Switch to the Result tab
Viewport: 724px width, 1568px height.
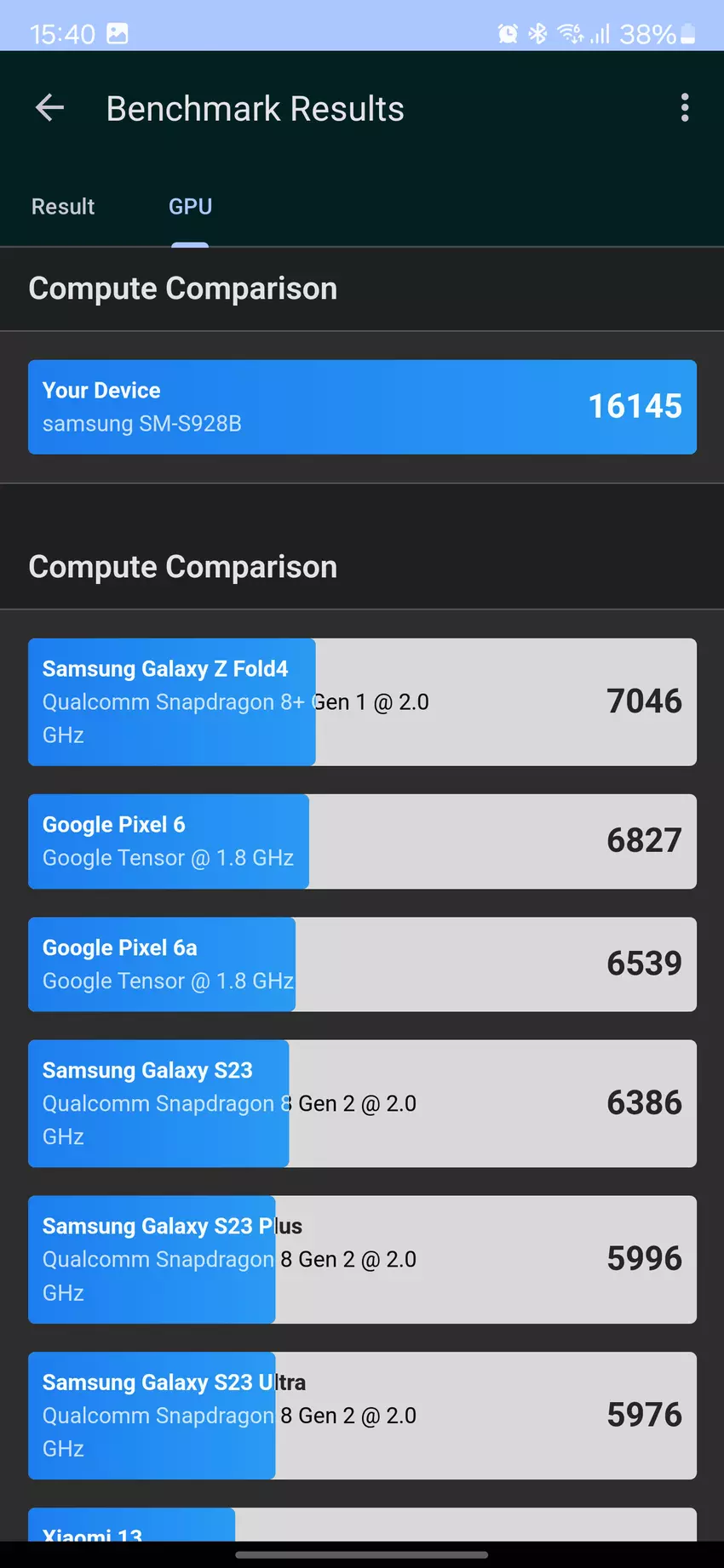(63, 207)
